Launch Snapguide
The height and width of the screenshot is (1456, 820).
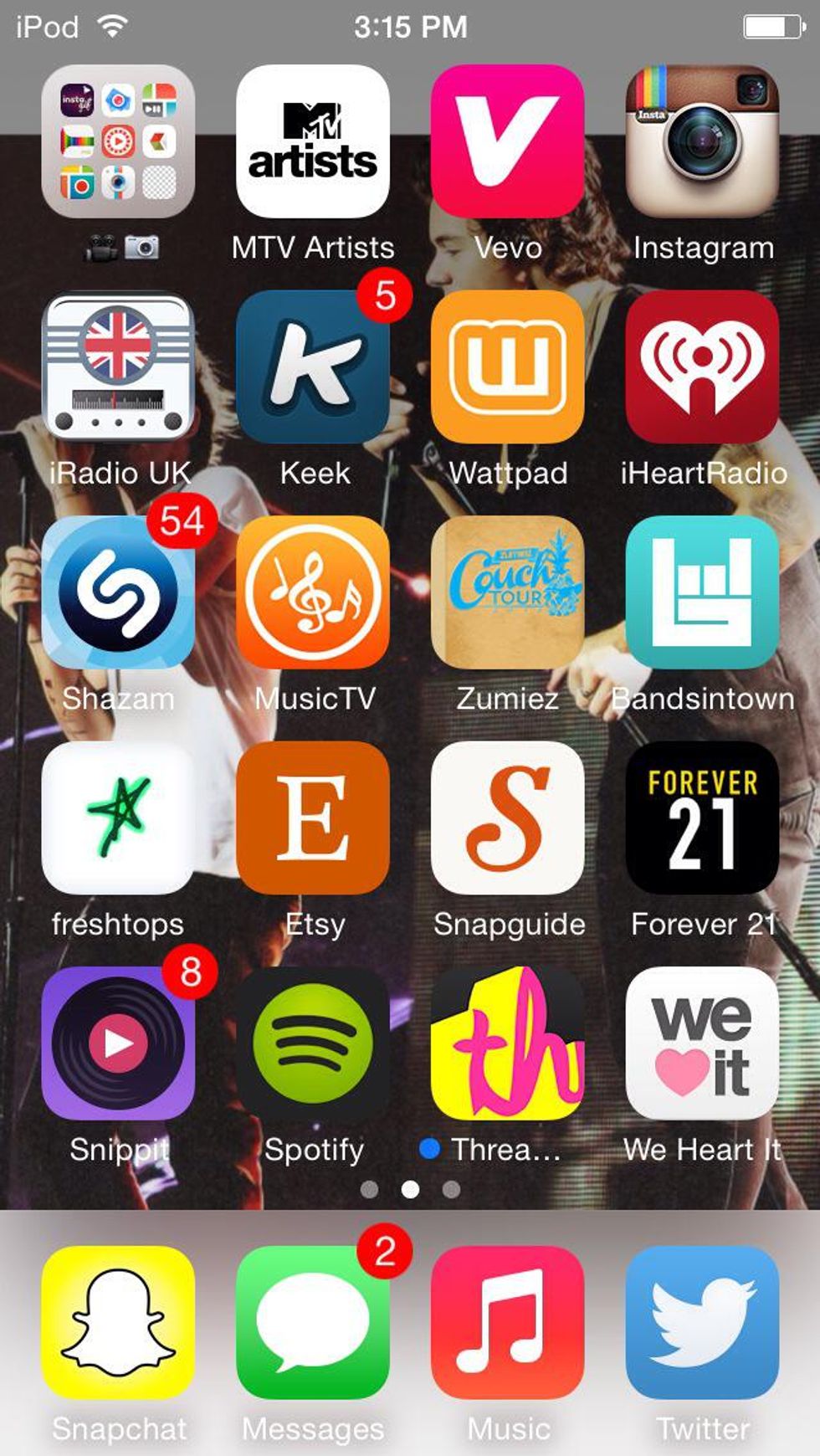pos(507,818)
